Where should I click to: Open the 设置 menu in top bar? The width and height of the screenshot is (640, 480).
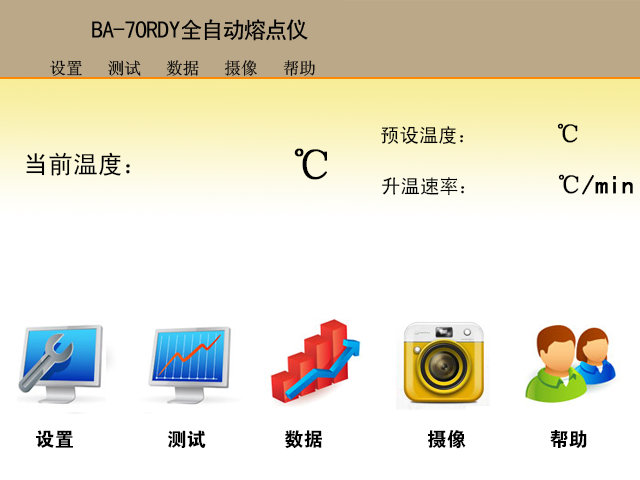pos(66,68)
